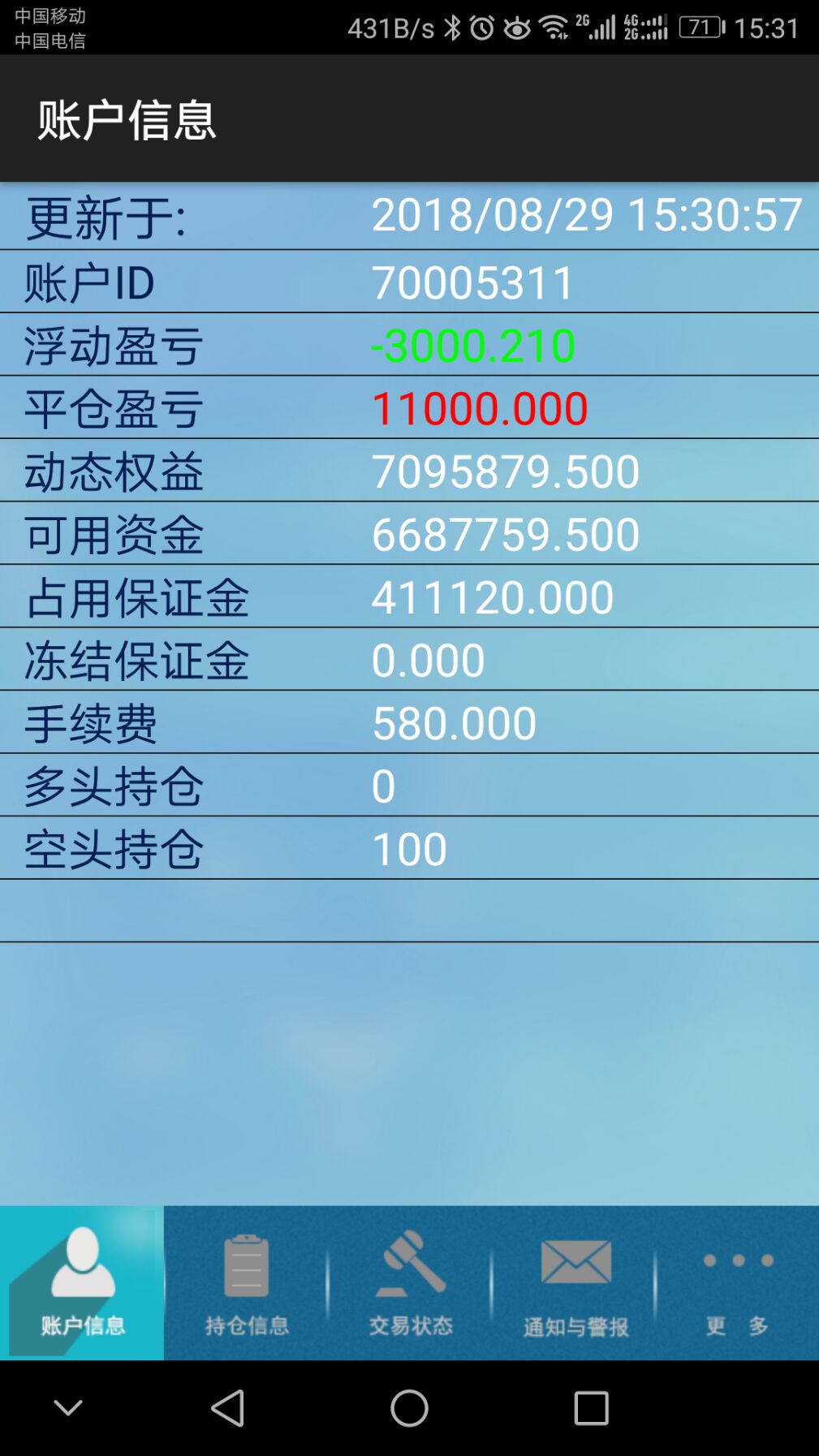Open the 更多 tab
The image size is (819, 1456).
(738, 1282)
